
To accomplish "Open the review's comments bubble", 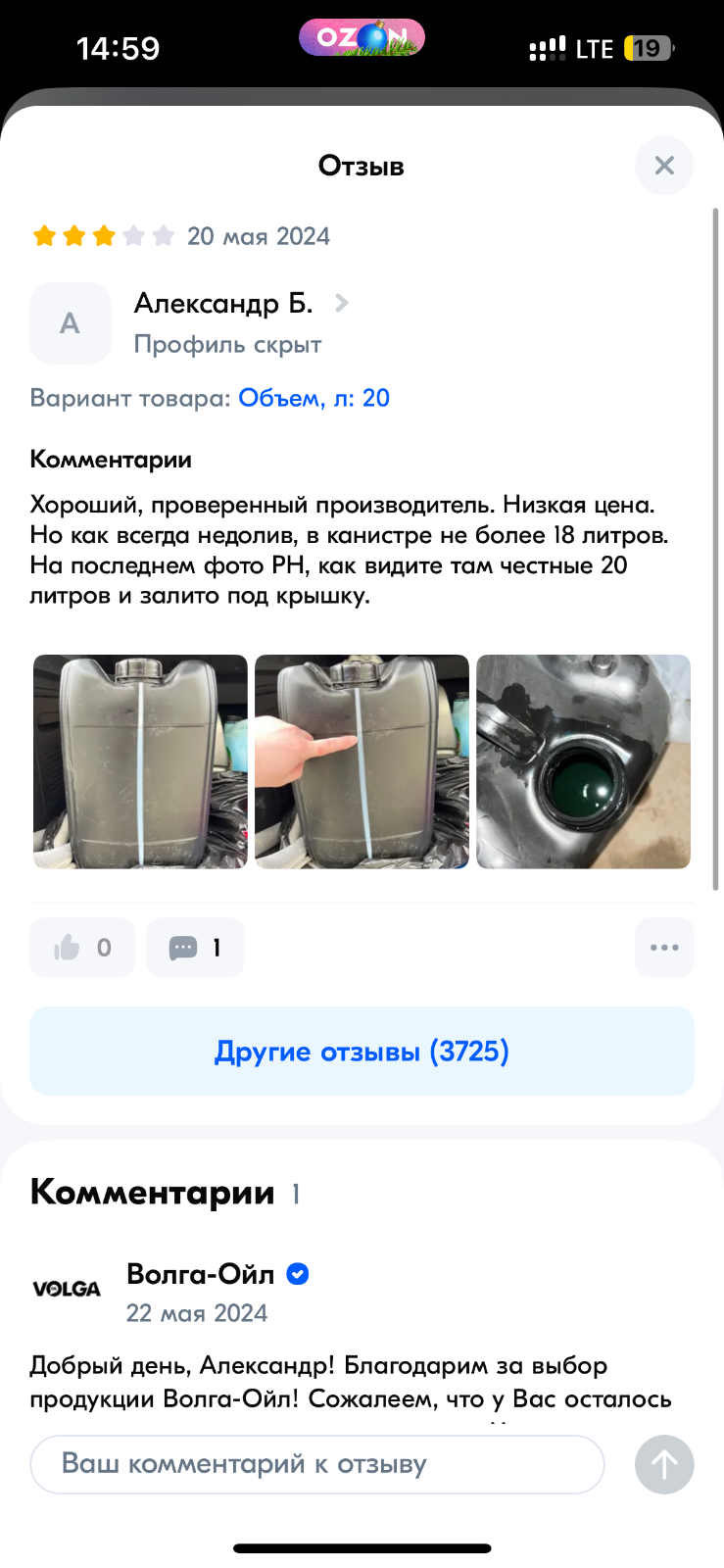I will [x=195, y=948].
